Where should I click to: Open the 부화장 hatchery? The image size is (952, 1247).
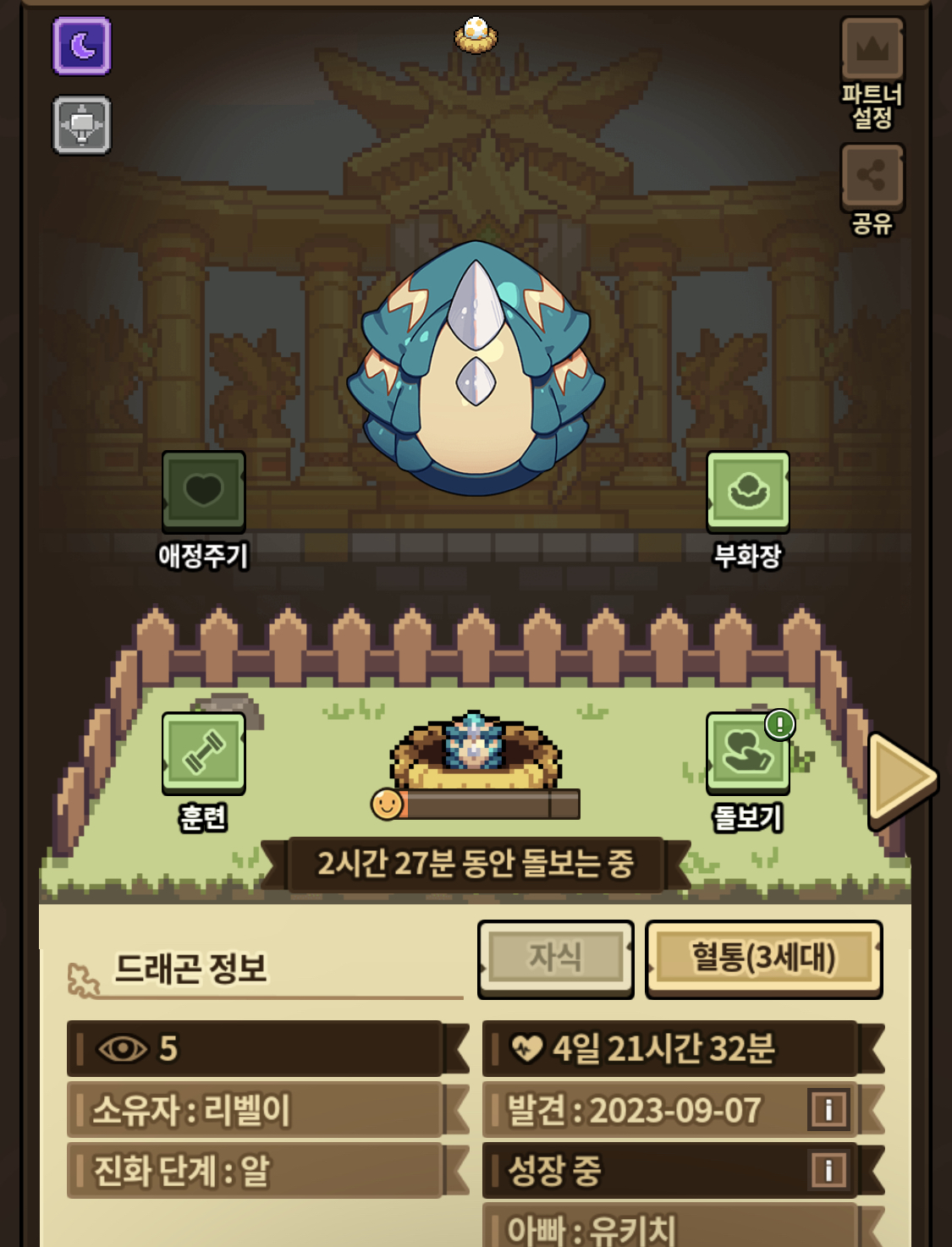[748, 492]
